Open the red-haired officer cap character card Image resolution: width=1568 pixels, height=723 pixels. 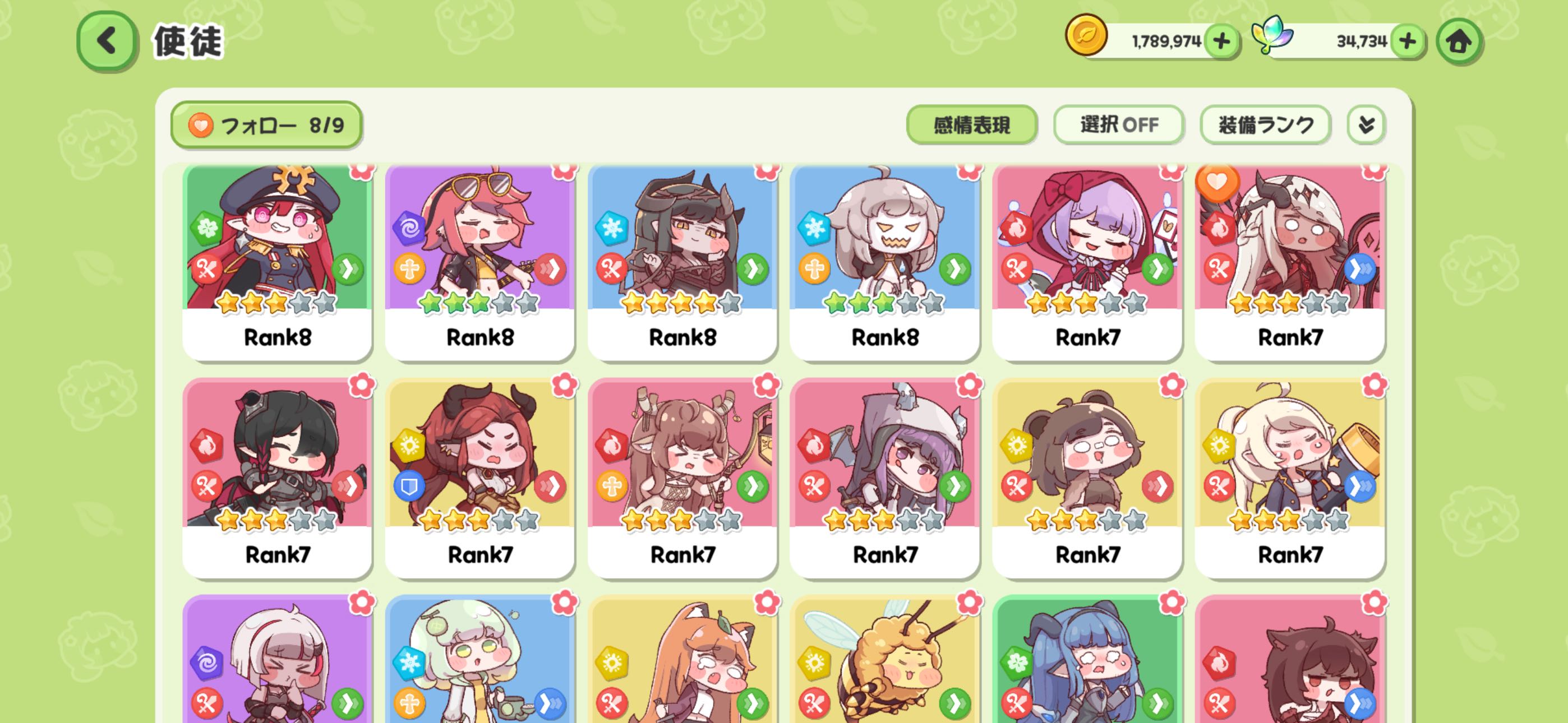[277, 262]
